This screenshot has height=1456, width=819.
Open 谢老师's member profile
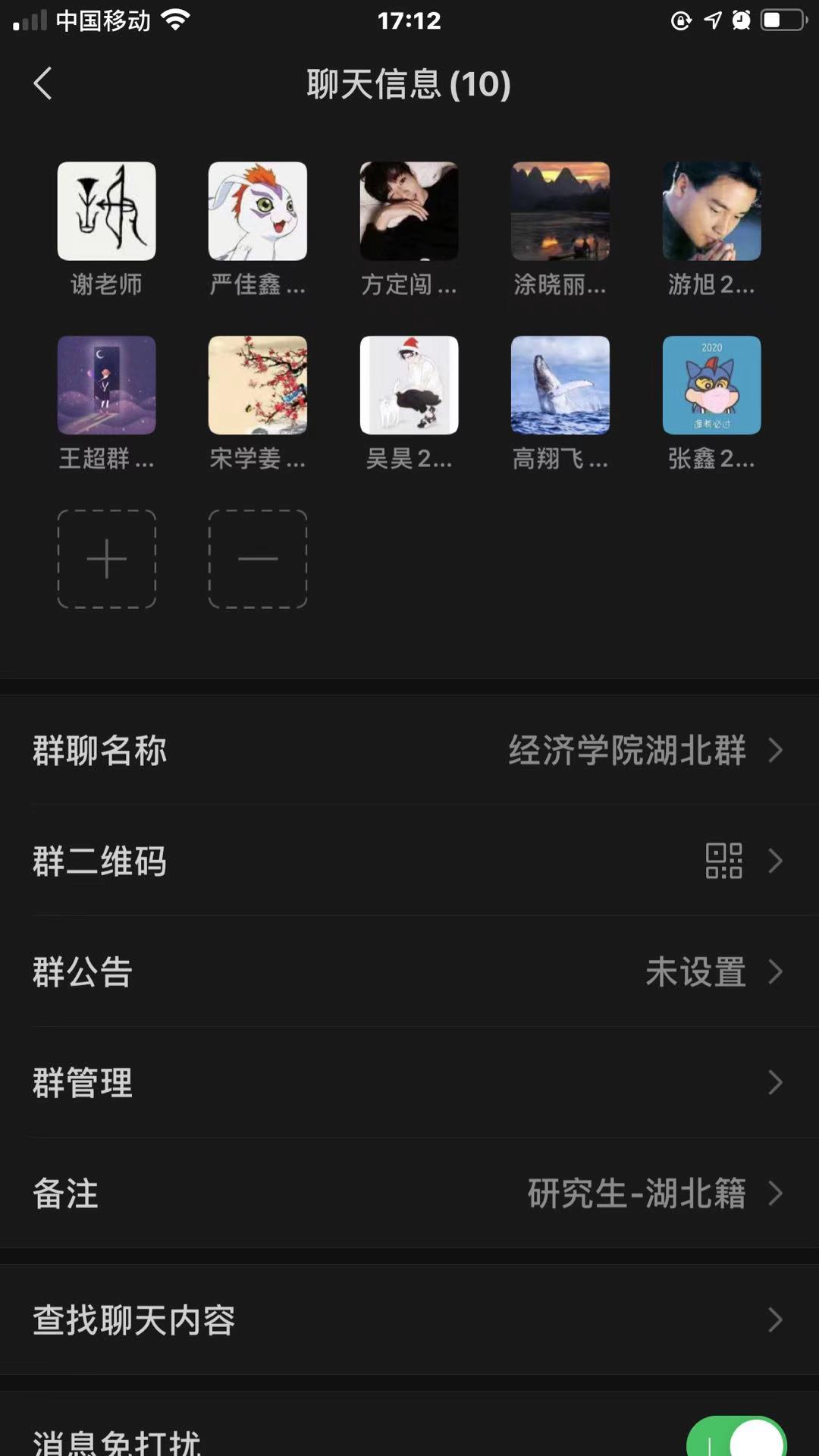pyautogui.click(x=106, y=211)
